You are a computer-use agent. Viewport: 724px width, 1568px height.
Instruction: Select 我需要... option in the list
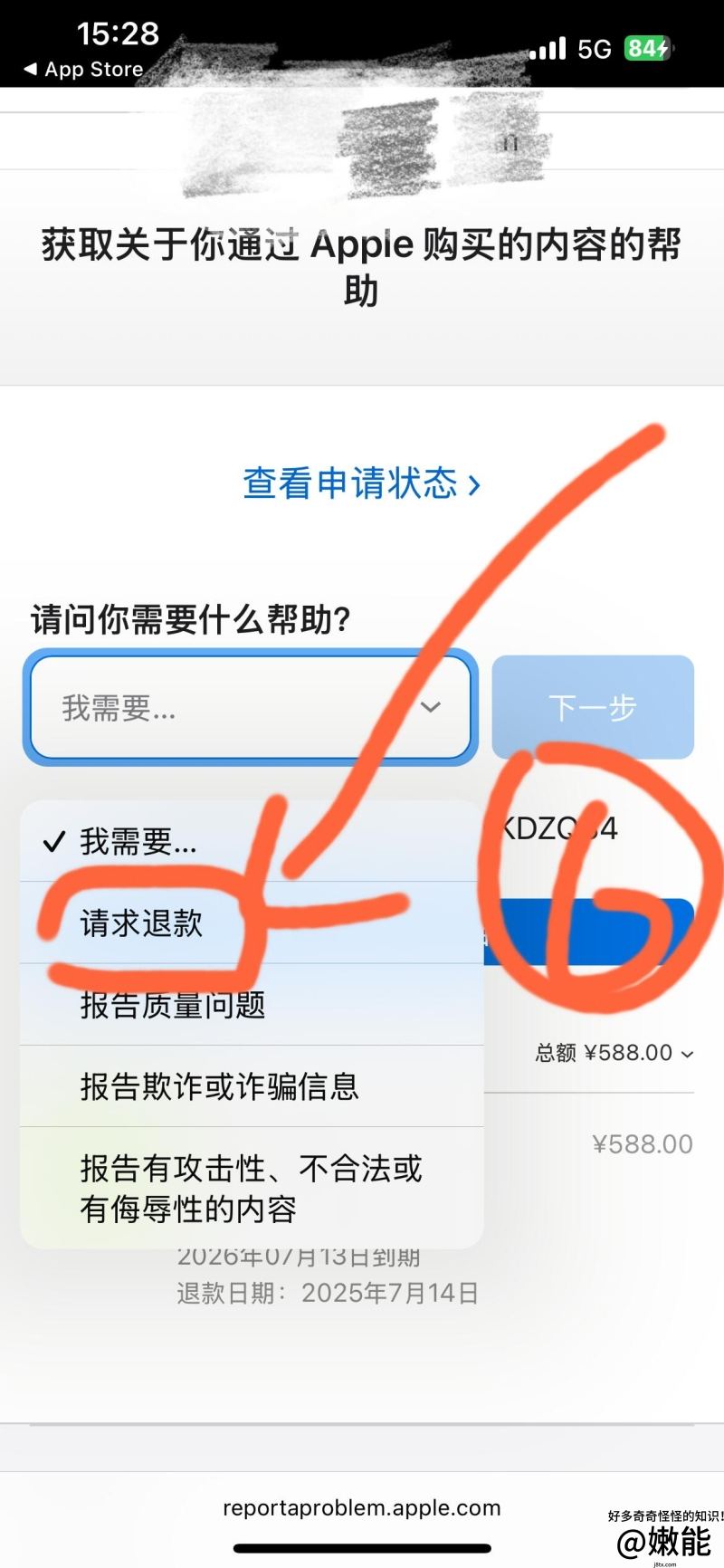pyautogui.click(x=138, y=842)
